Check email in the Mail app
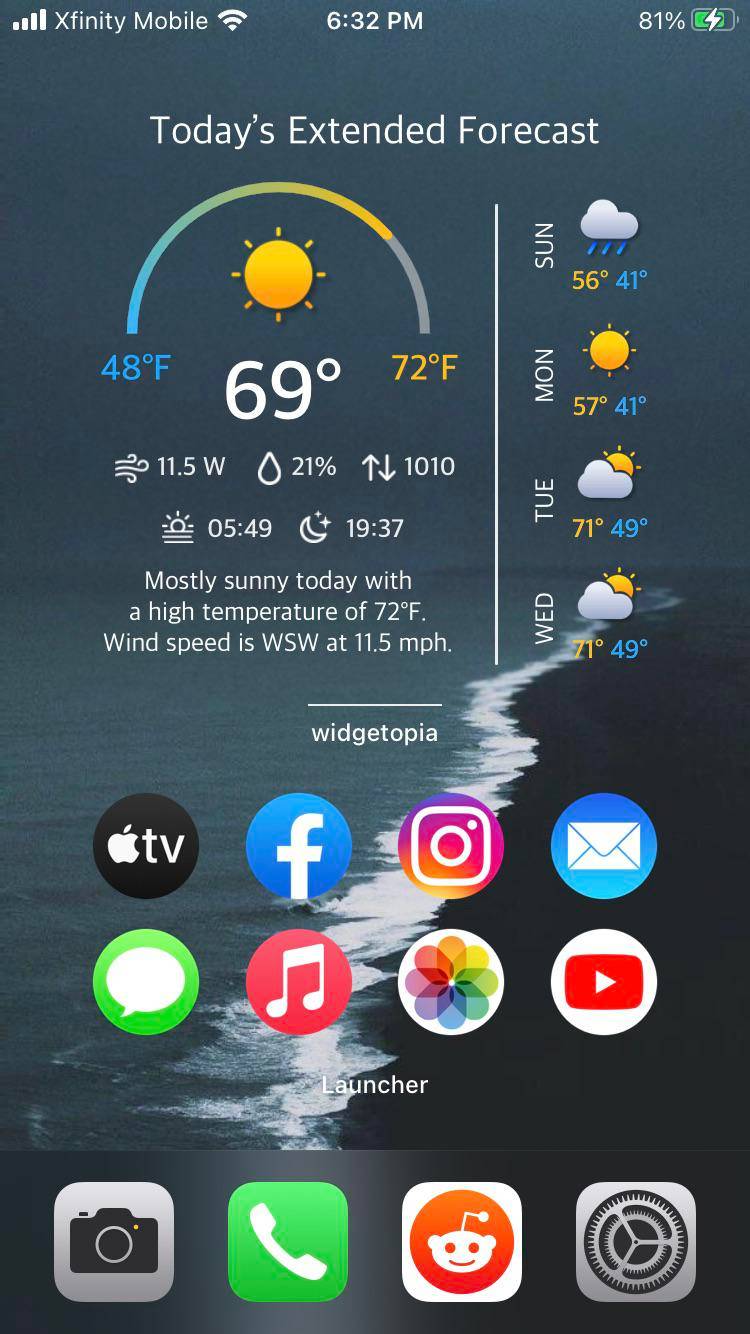 coord(604,845)
